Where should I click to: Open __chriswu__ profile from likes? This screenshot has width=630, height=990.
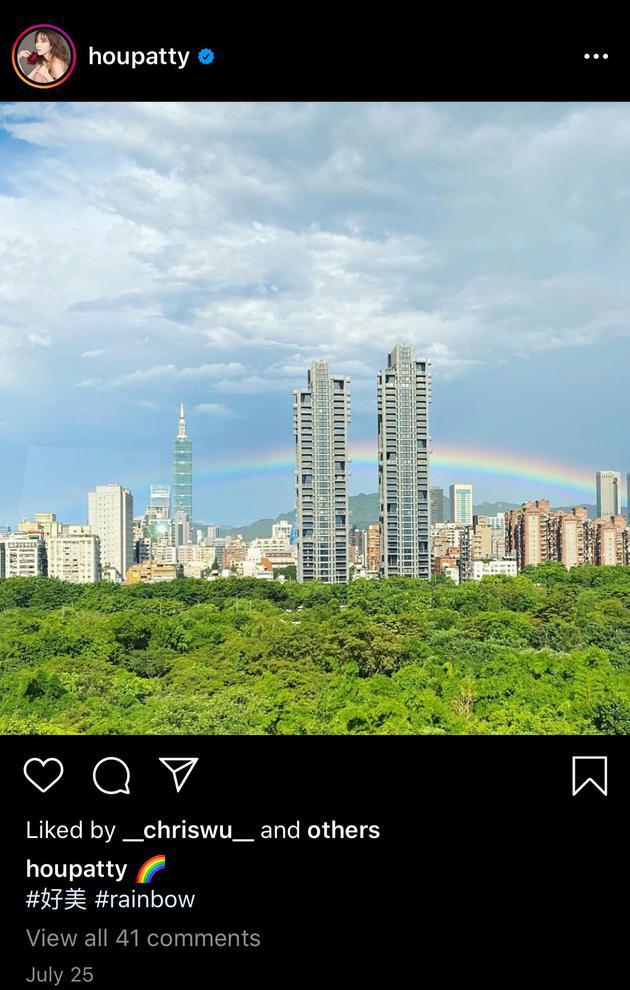188,830
